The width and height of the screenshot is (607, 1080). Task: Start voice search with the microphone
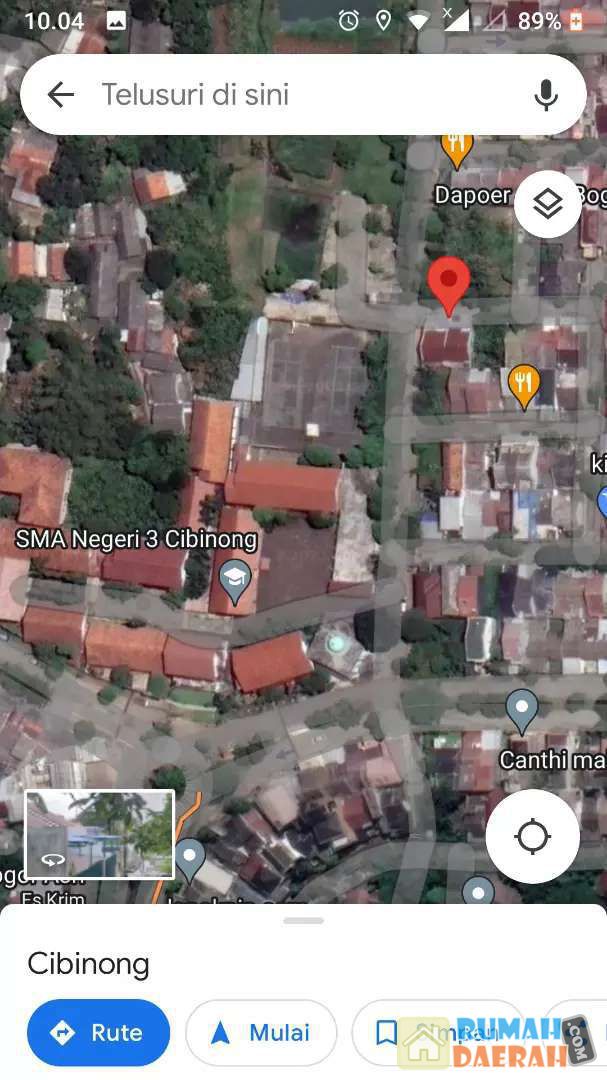tap(545, 95)
